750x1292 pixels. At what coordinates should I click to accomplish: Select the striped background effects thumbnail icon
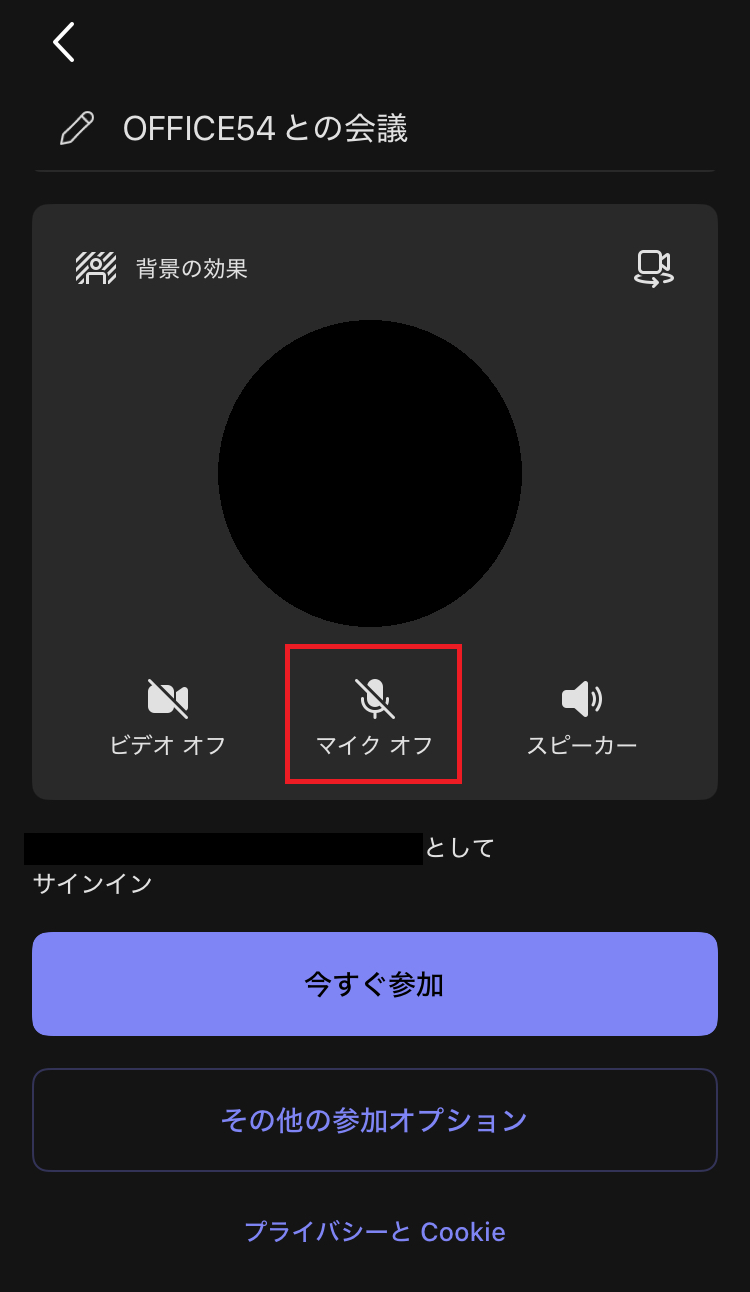(93, 266)
